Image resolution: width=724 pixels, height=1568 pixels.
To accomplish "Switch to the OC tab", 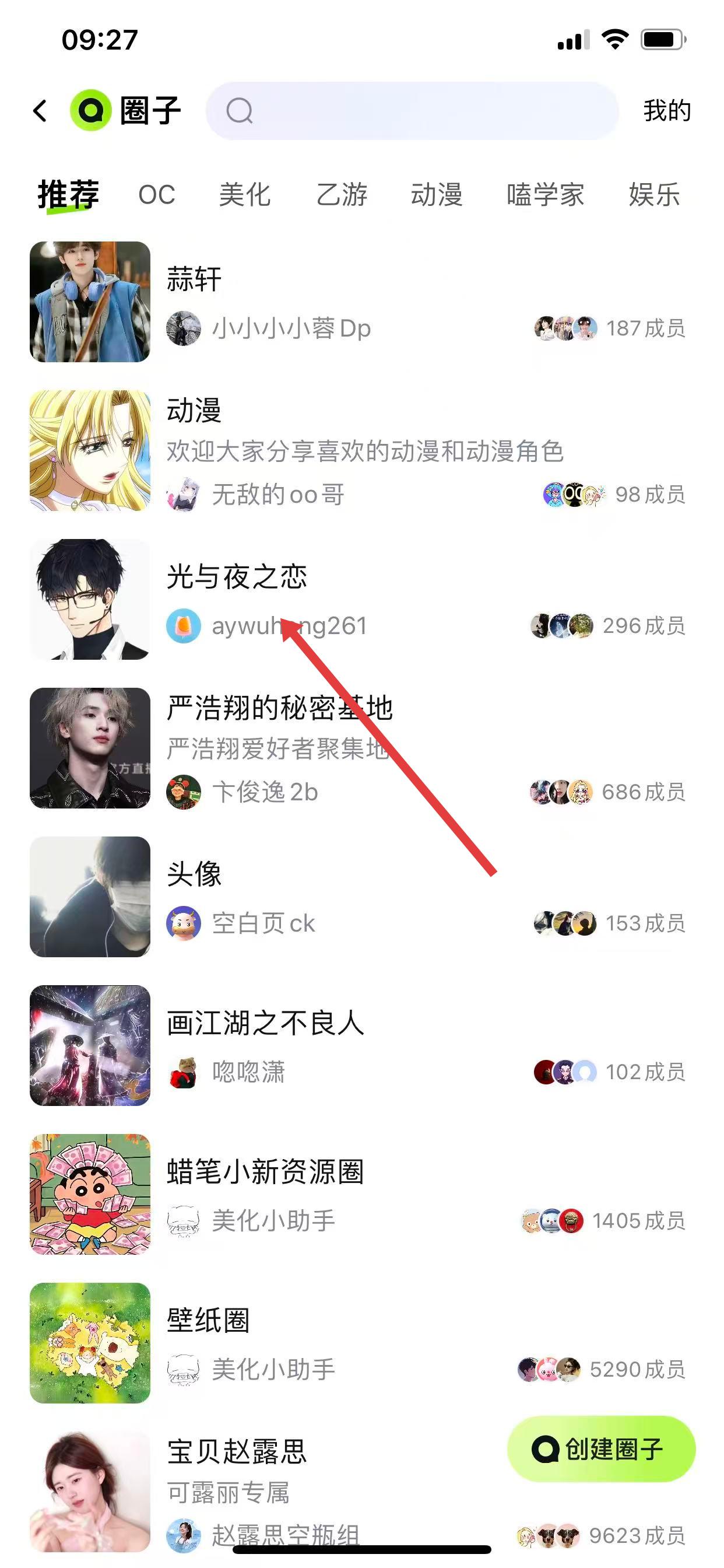I will click(x=156, y=195).
